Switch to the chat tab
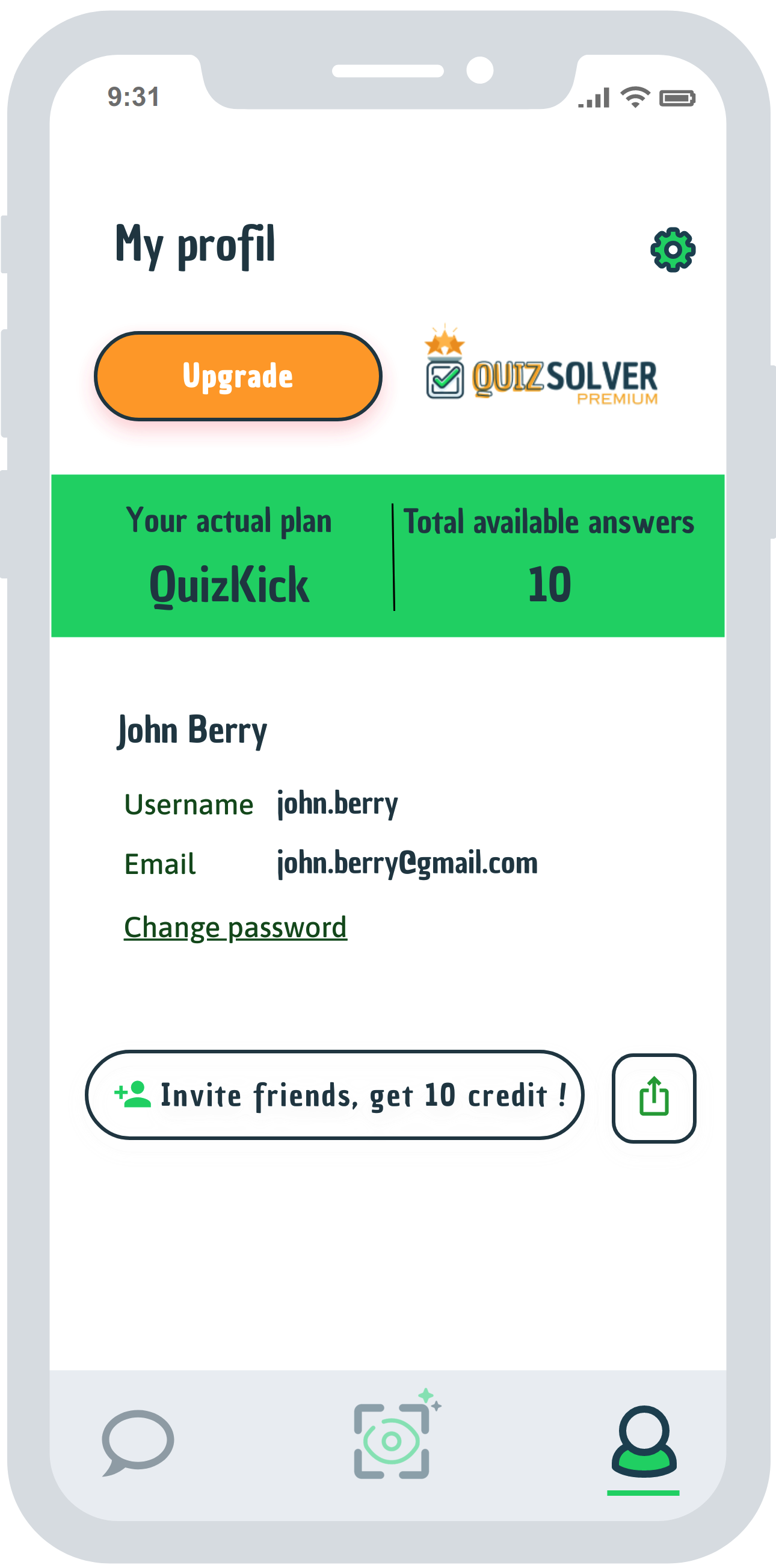 coord(138,1442)
